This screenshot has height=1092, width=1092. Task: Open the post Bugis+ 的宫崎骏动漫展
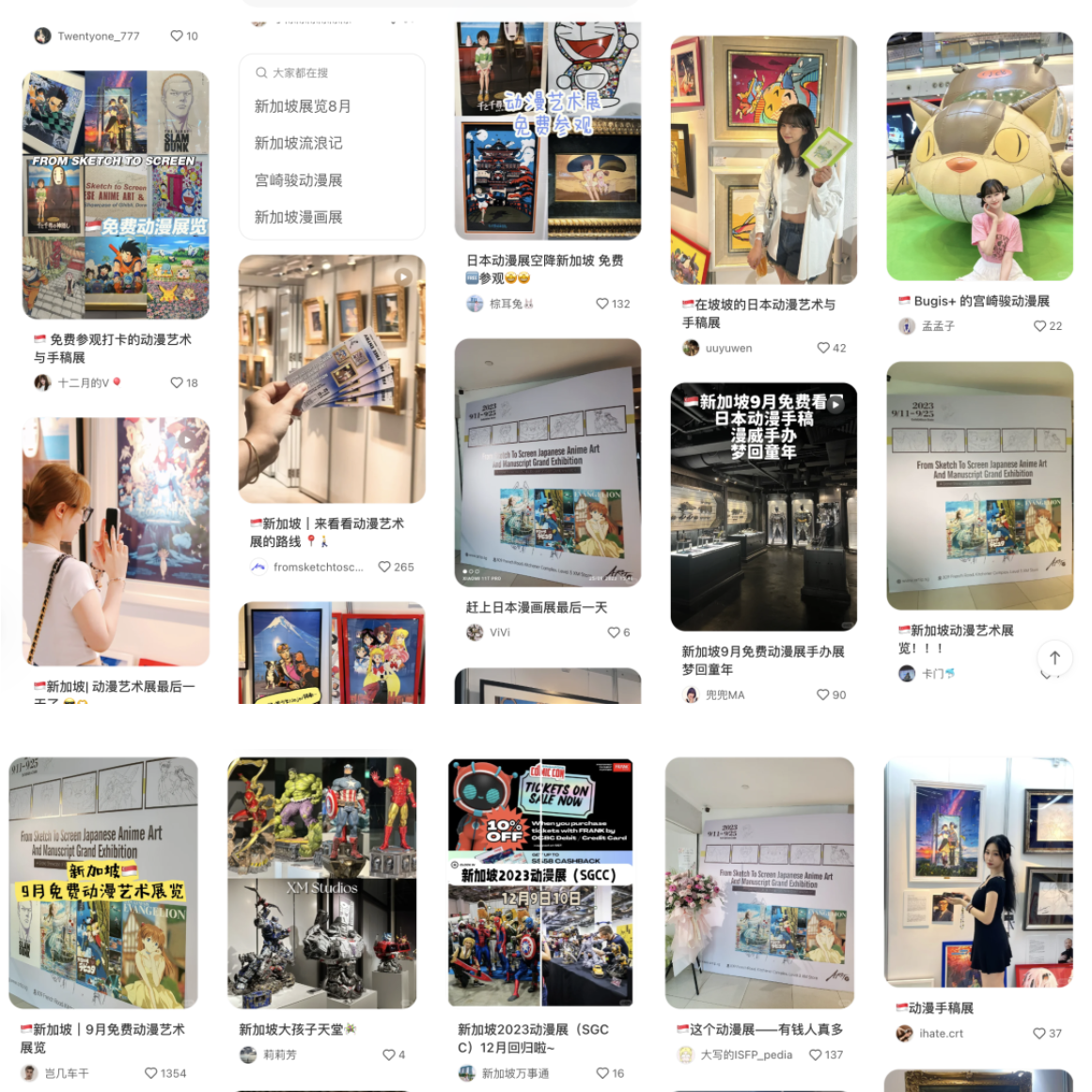pyautogui.click(x=979, y=156)
